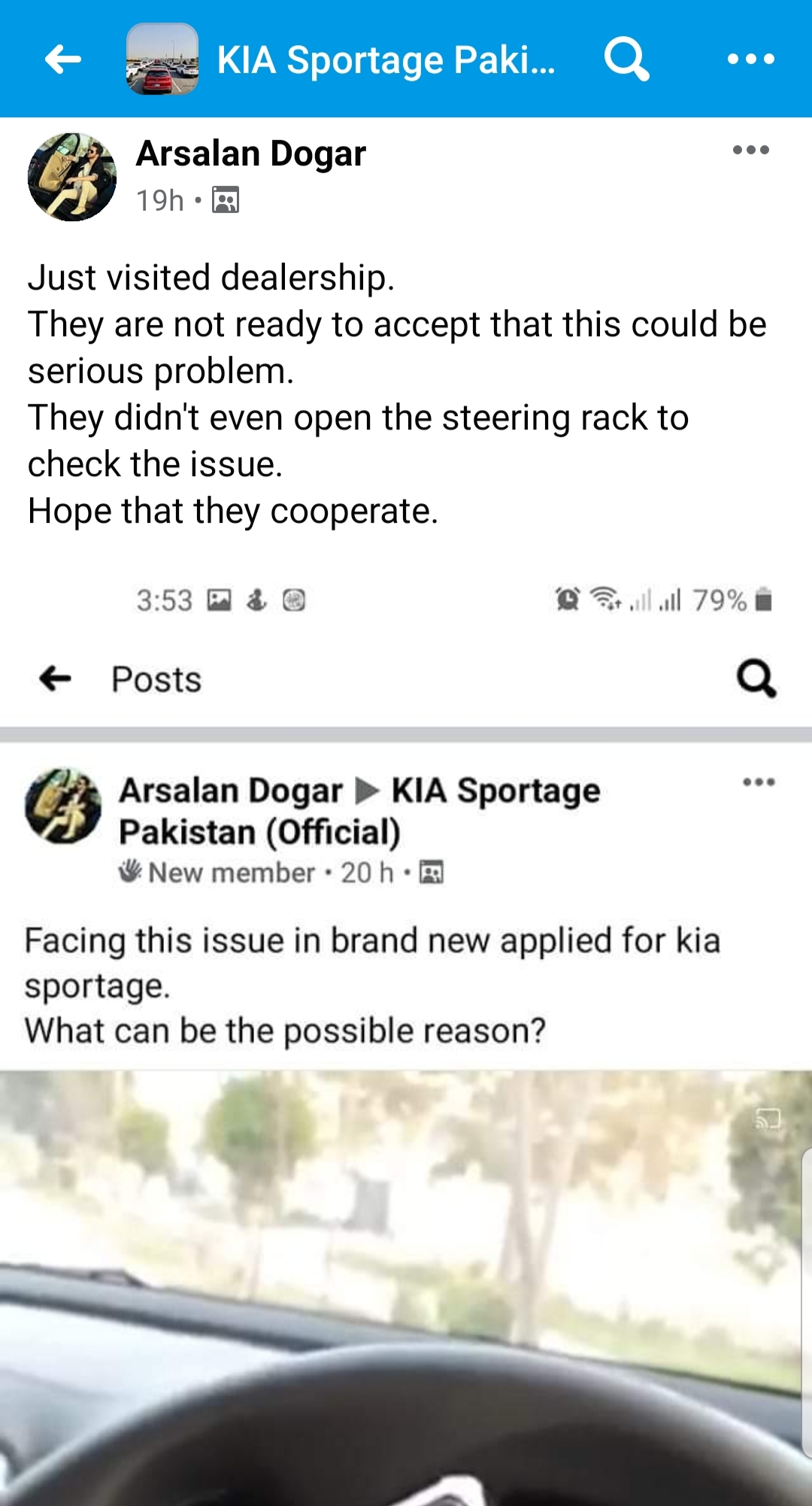Viewport: 812px width, 1506px height.
Task: Tap the group cover thumbnail in header
Action: pyautogui.click(x=162, y=59)
